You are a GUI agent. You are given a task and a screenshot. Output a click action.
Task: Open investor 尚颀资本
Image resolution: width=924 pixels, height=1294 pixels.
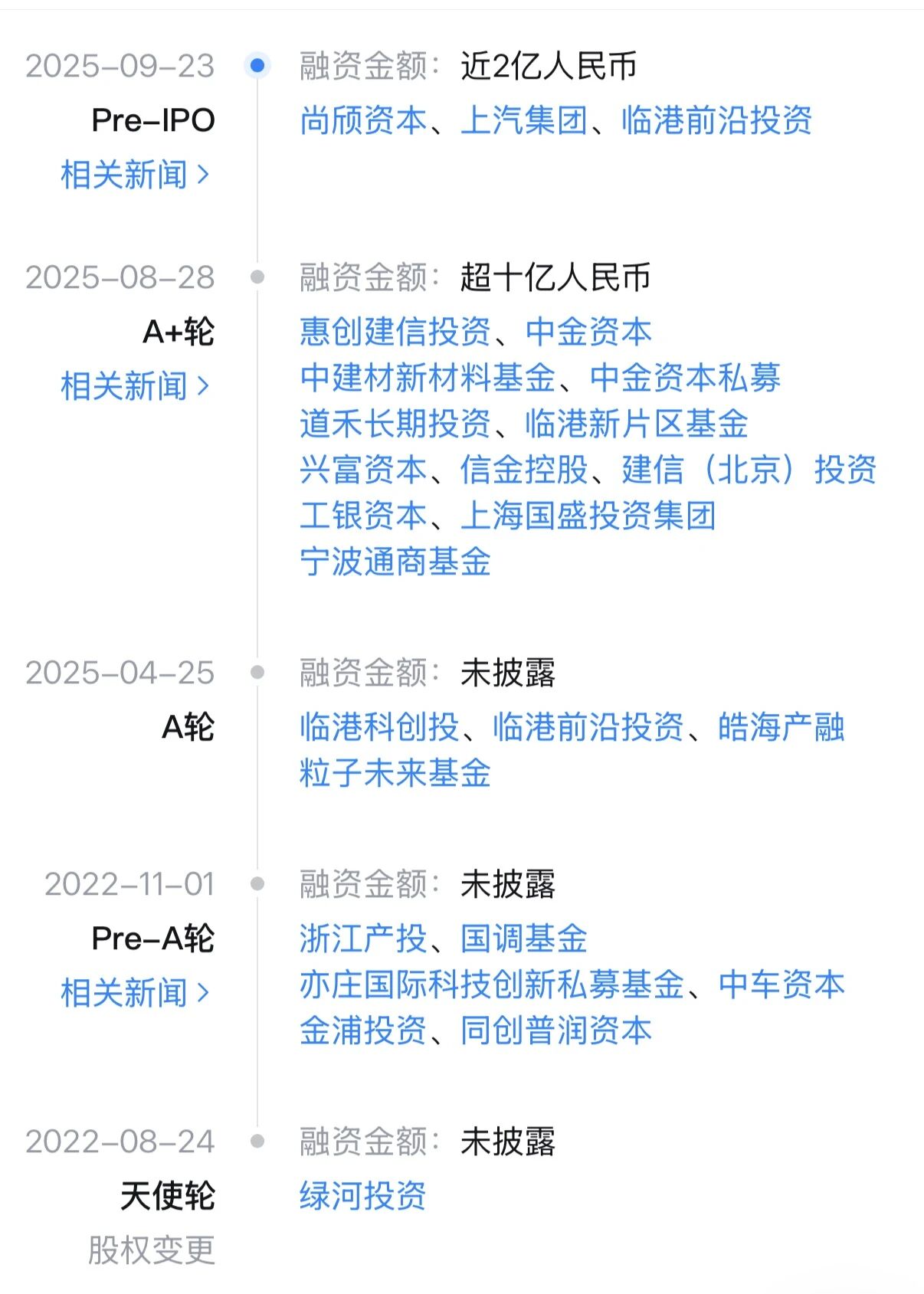(363, 121)
